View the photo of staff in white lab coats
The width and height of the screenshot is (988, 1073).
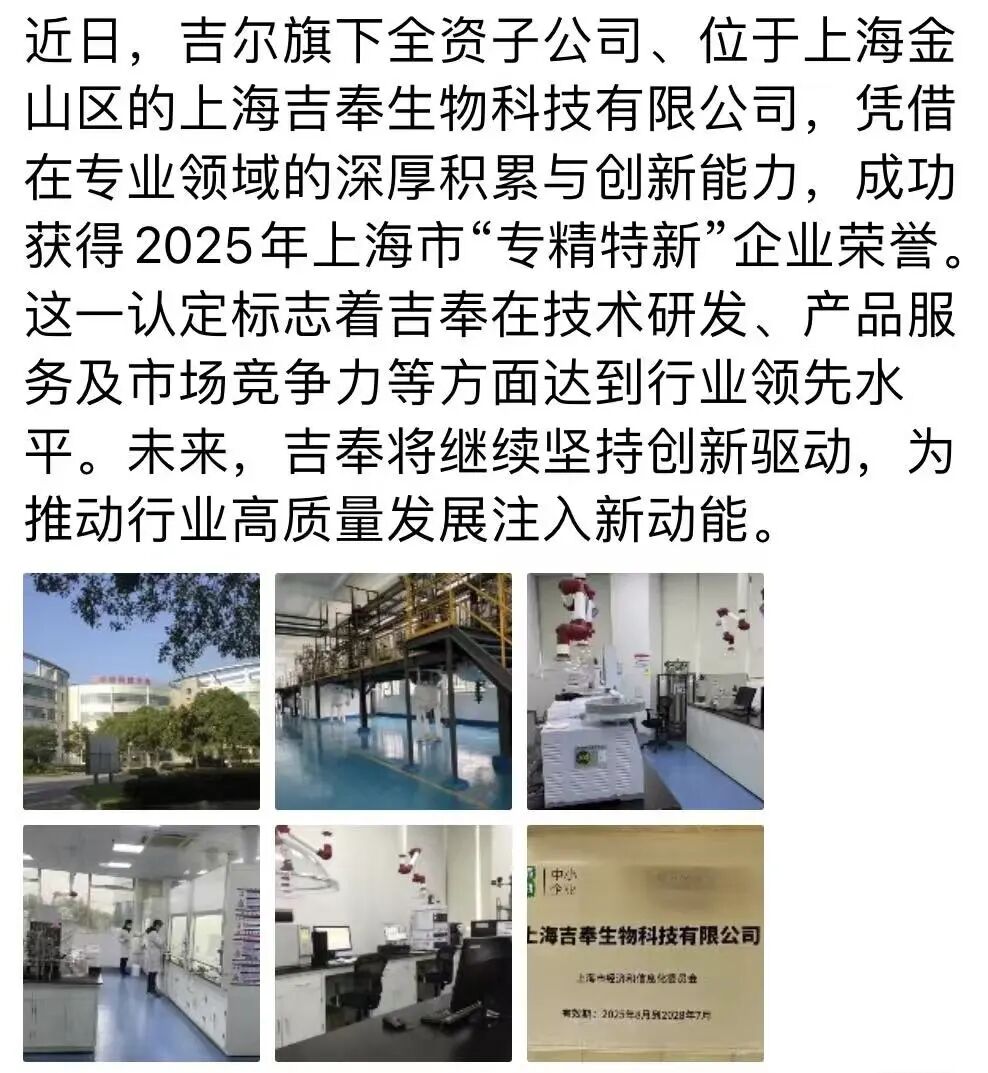pos(141,943)
